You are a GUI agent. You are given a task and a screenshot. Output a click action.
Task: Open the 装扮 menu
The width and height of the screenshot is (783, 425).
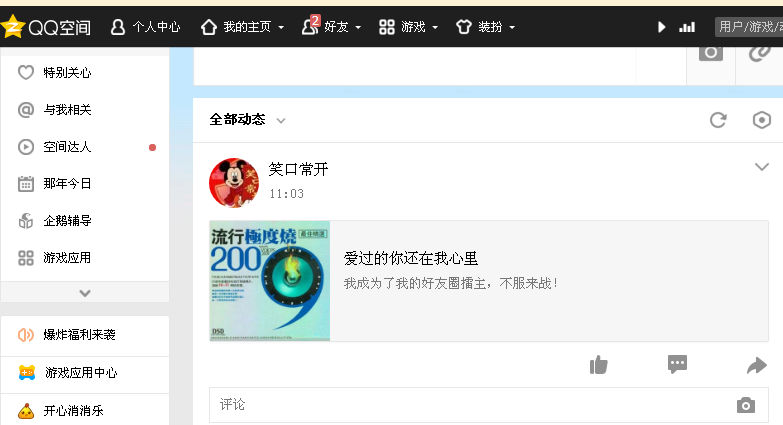pos(485,27)
